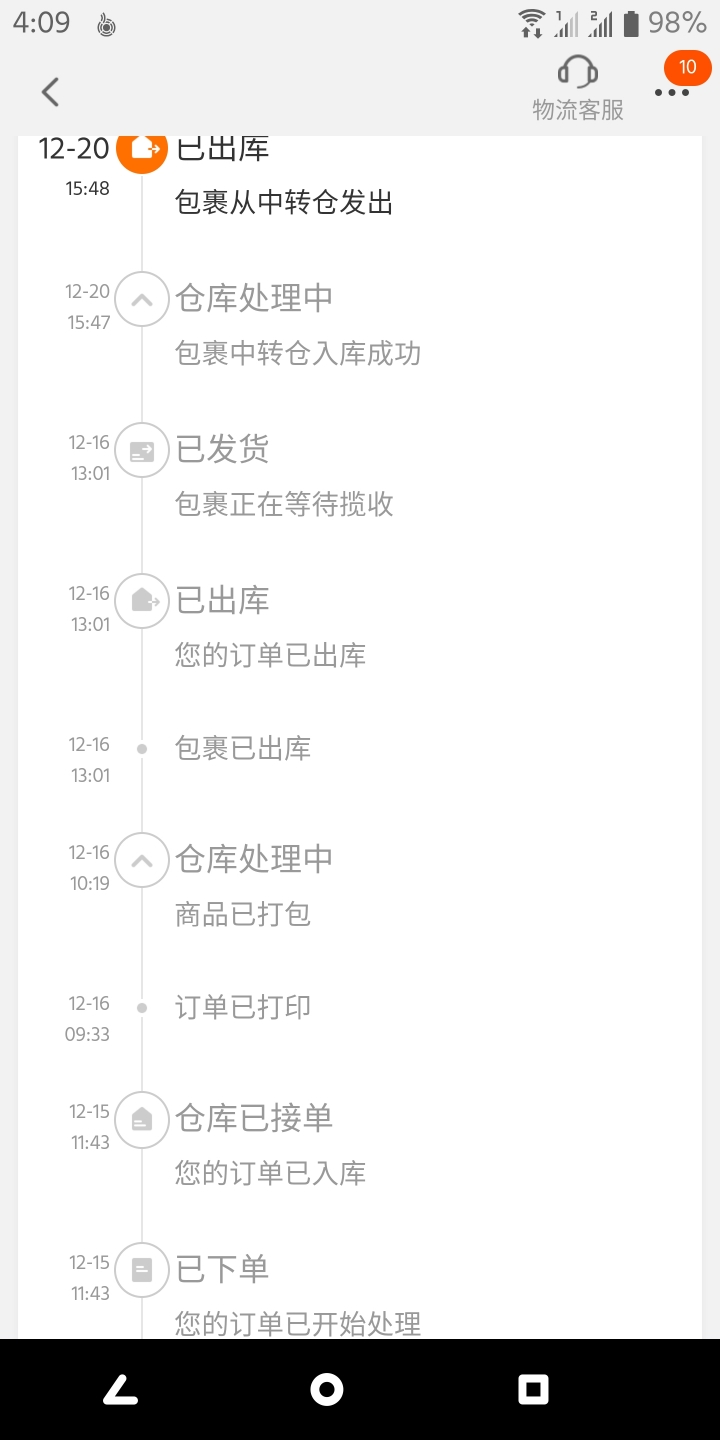Go back with the top-left arrow
The width and height of the screenshot is (720, 1440).
(x=50, y=92)
